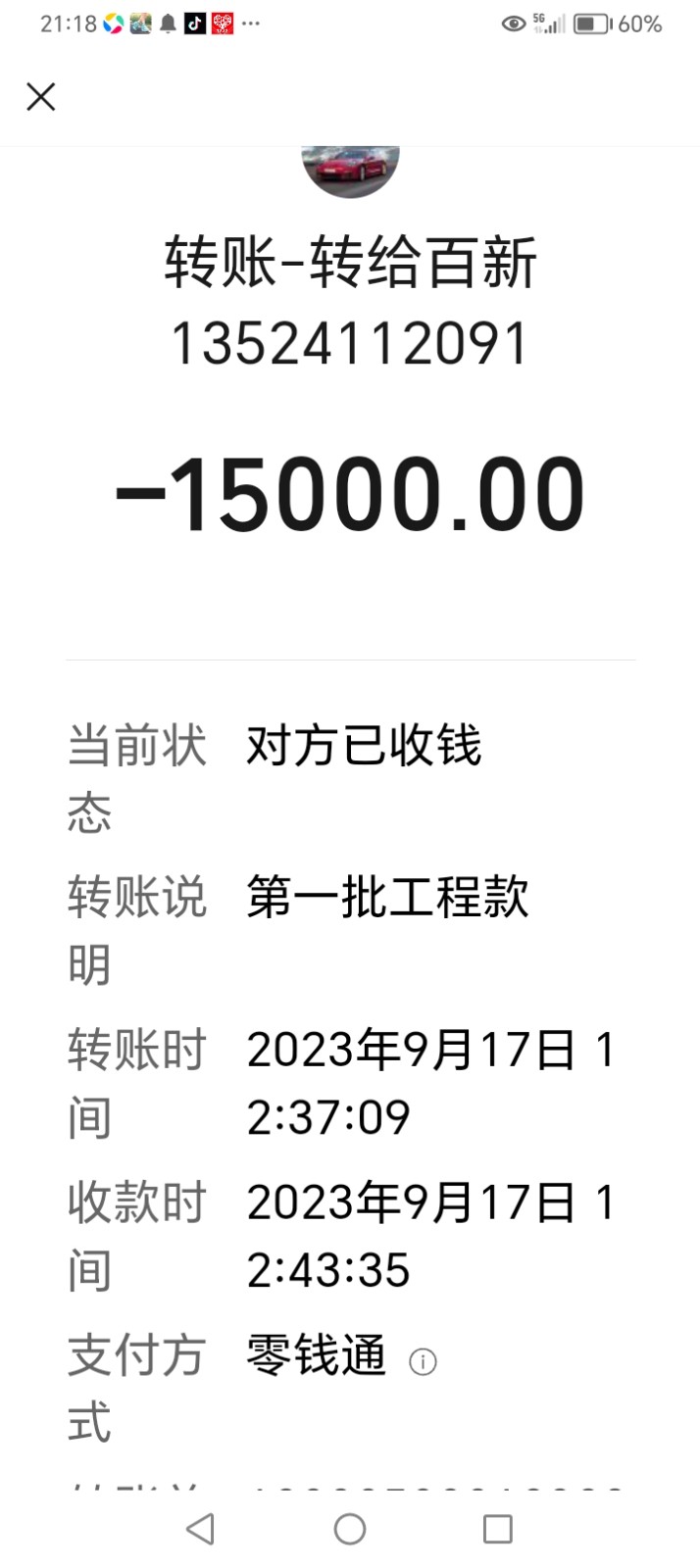Go back with the system back button
This screenshot has width=700, height=1568.
[x=200, y=1529]
